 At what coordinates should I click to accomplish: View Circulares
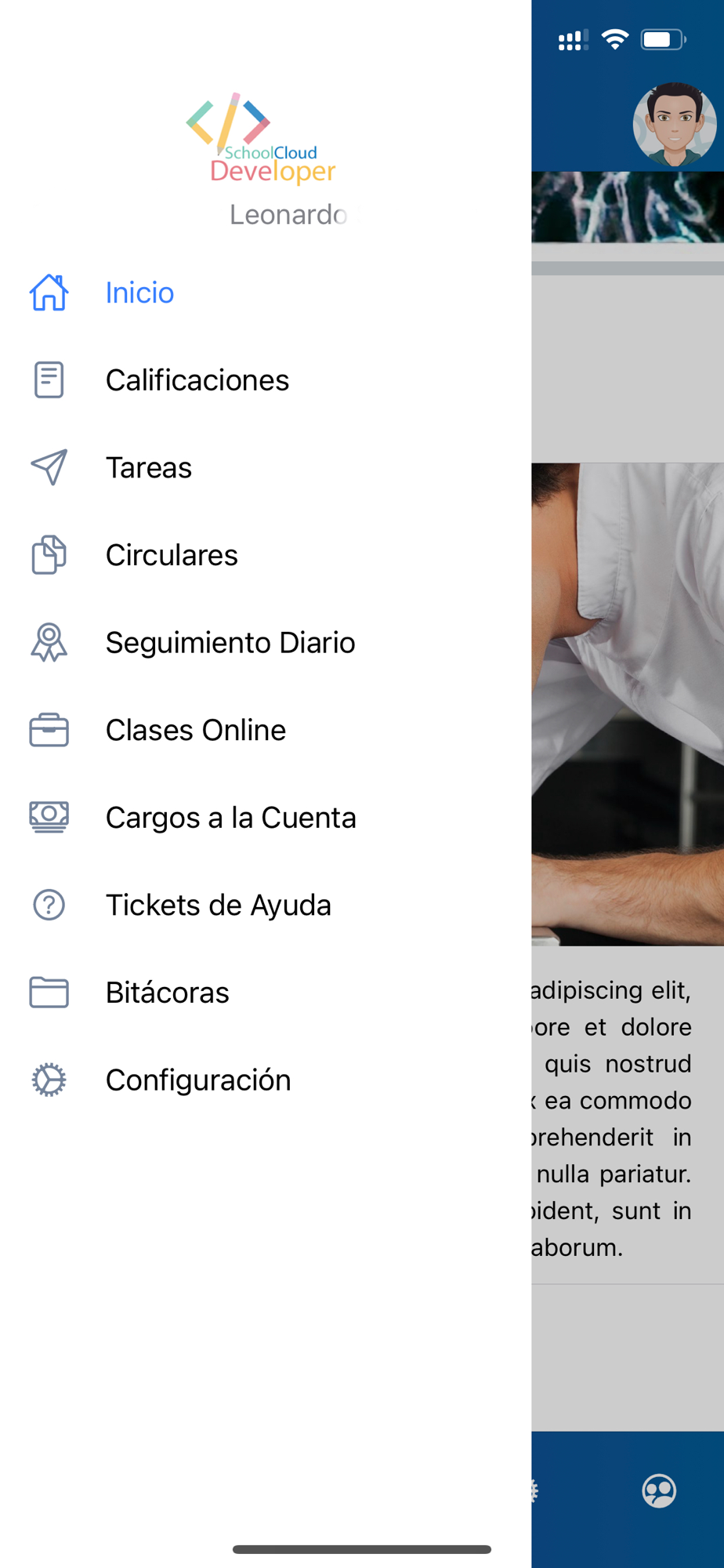(x=172, y=556)
